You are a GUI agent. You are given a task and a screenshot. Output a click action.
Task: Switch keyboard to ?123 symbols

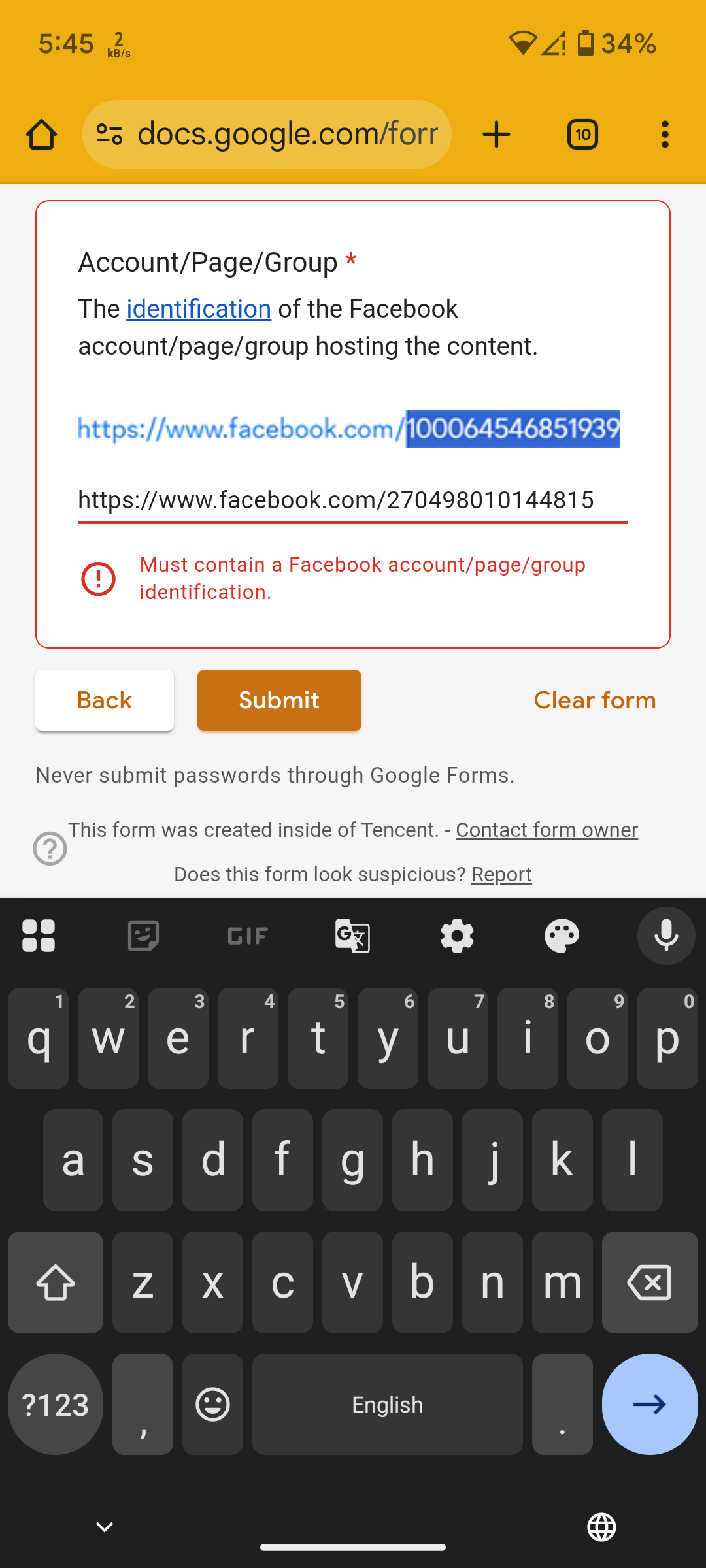(56, 1404)
